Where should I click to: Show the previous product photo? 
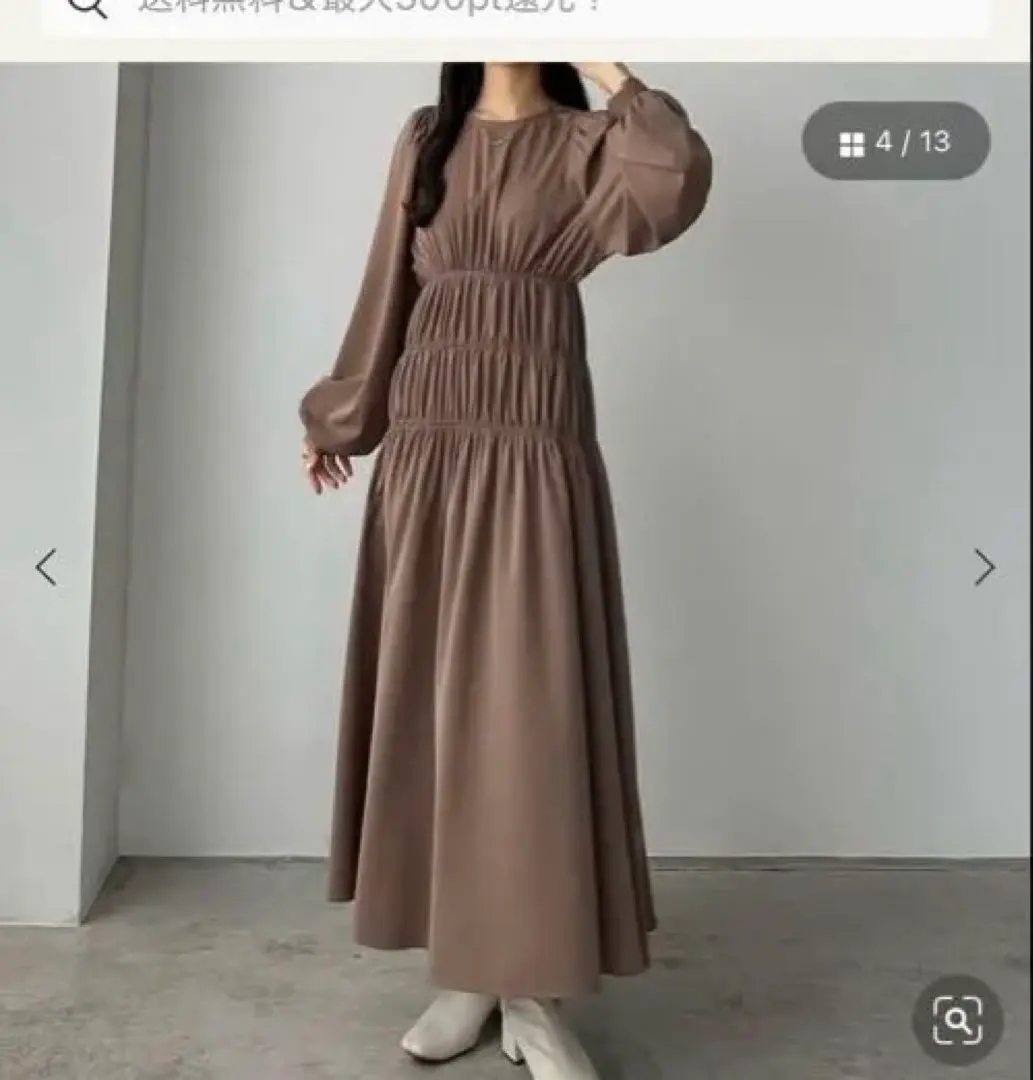point(46,567)
